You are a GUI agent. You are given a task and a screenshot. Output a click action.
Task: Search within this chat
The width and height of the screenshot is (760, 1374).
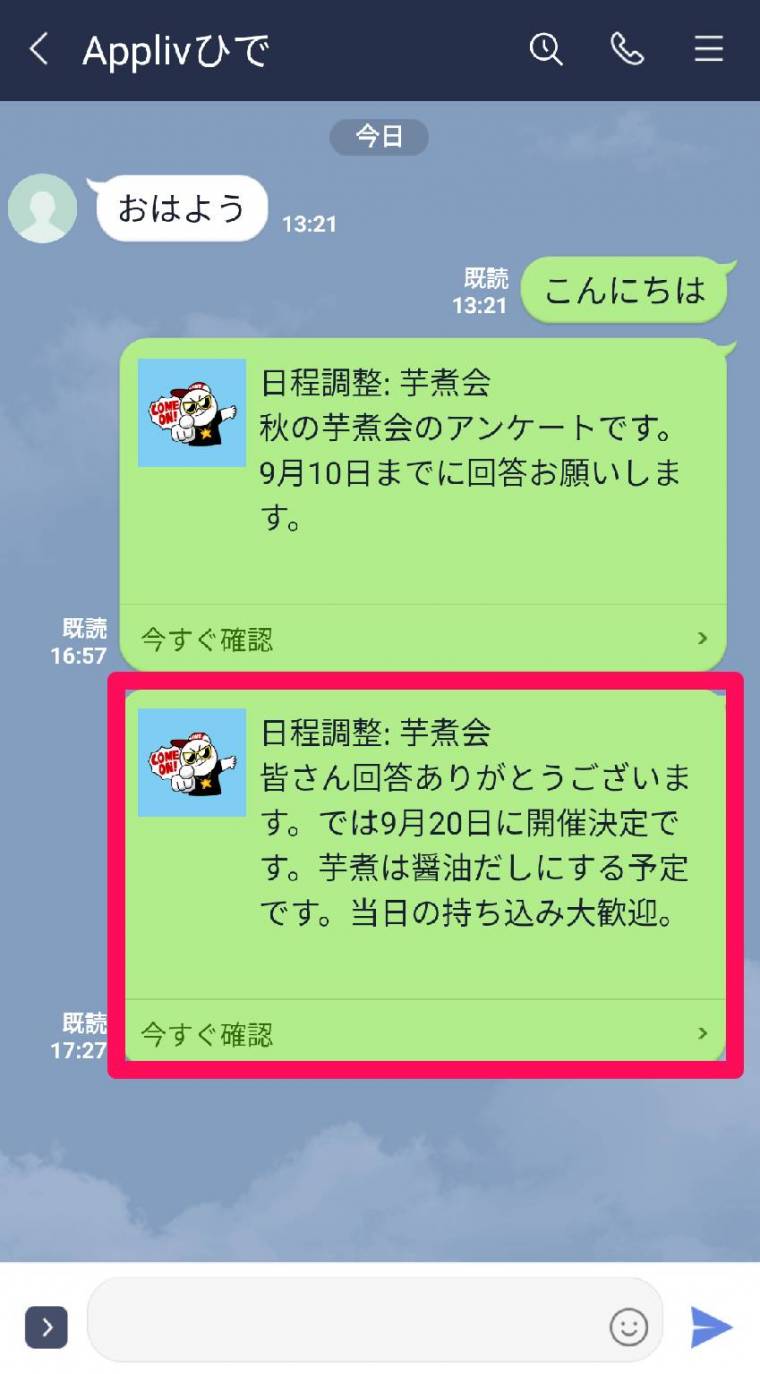pos(546,49)
